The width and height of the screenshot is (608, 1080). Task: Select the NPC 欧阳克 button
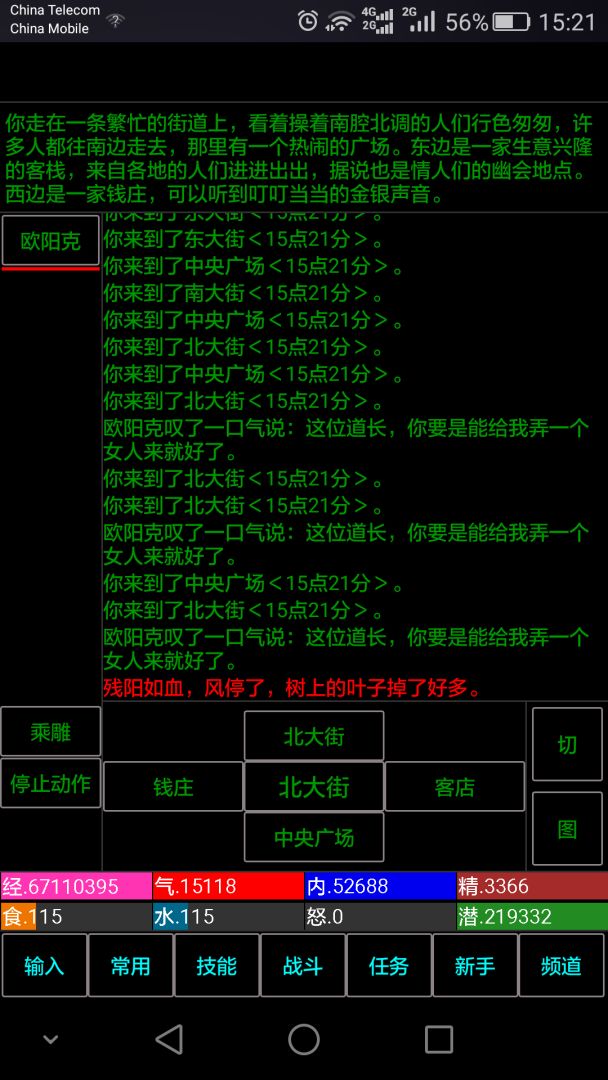tap(50, 241)
